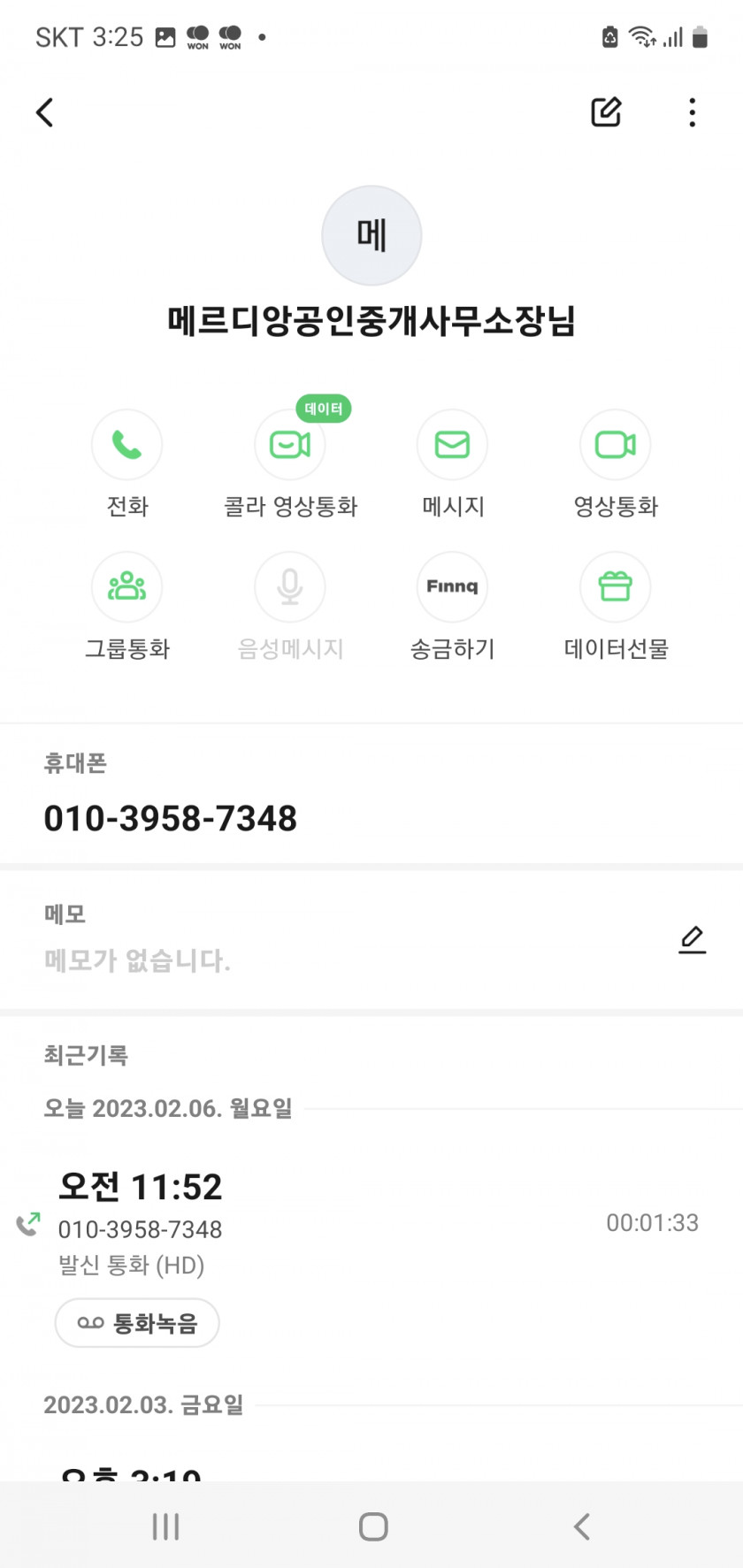
Task: Start a regular 영상통화
Action: tap(616, 444)
